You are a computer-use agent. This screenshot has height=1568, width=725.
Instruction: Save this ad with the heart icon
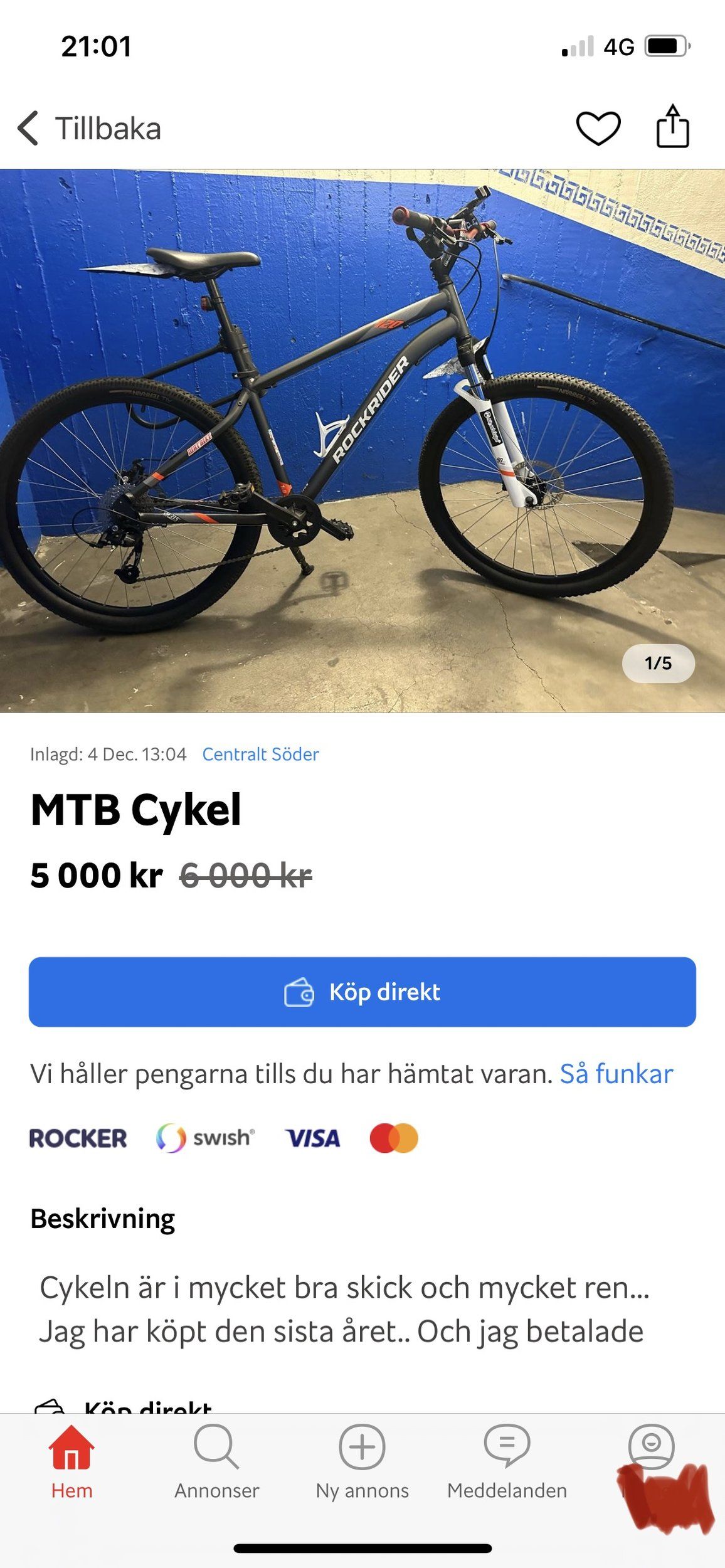pyautogui.click(x=598, y=128)
